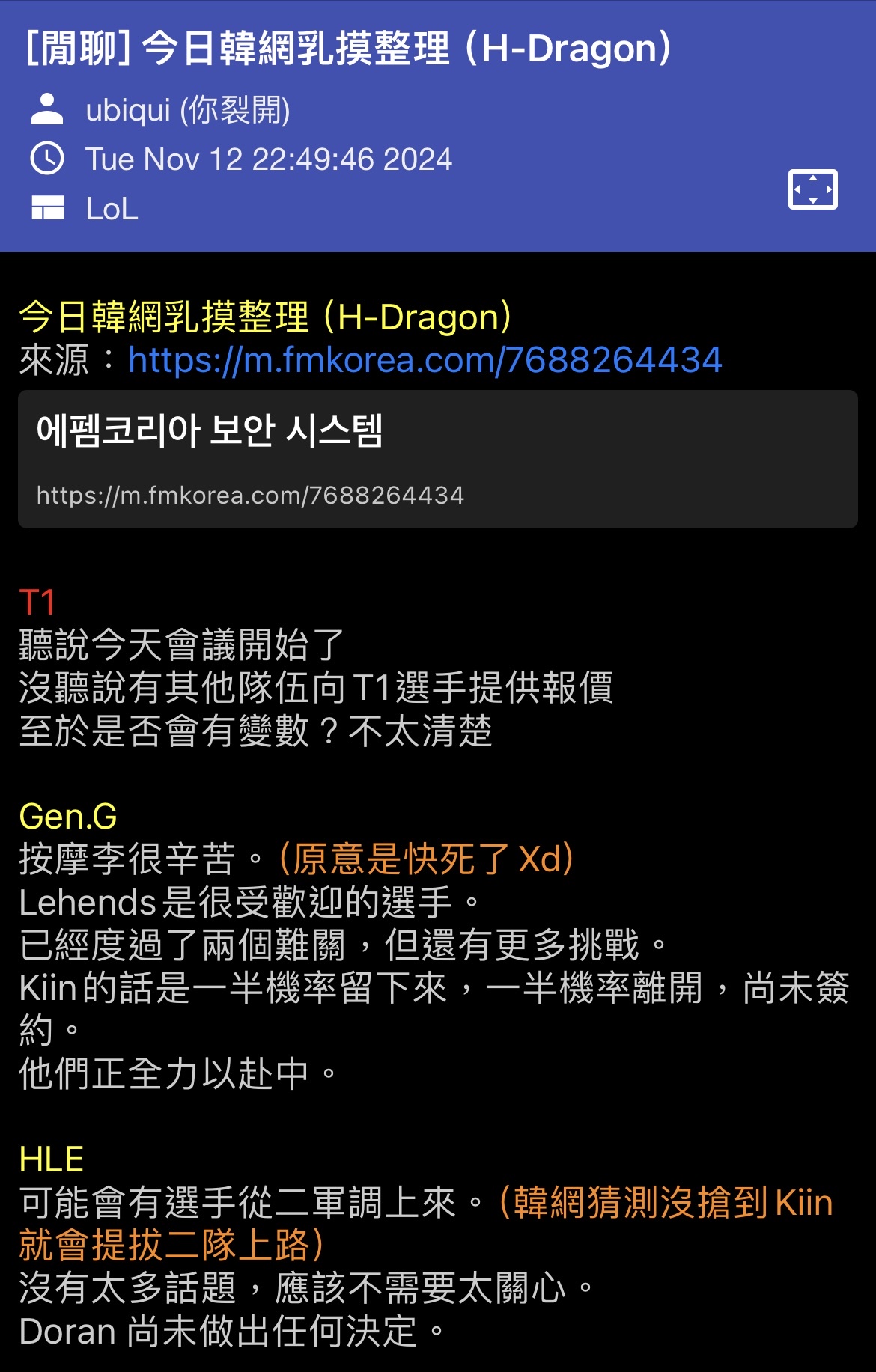The width and height of the screenshot is (876, 1372).
Task: Toggle the fullscreen view icon
Action: [812, 190]
